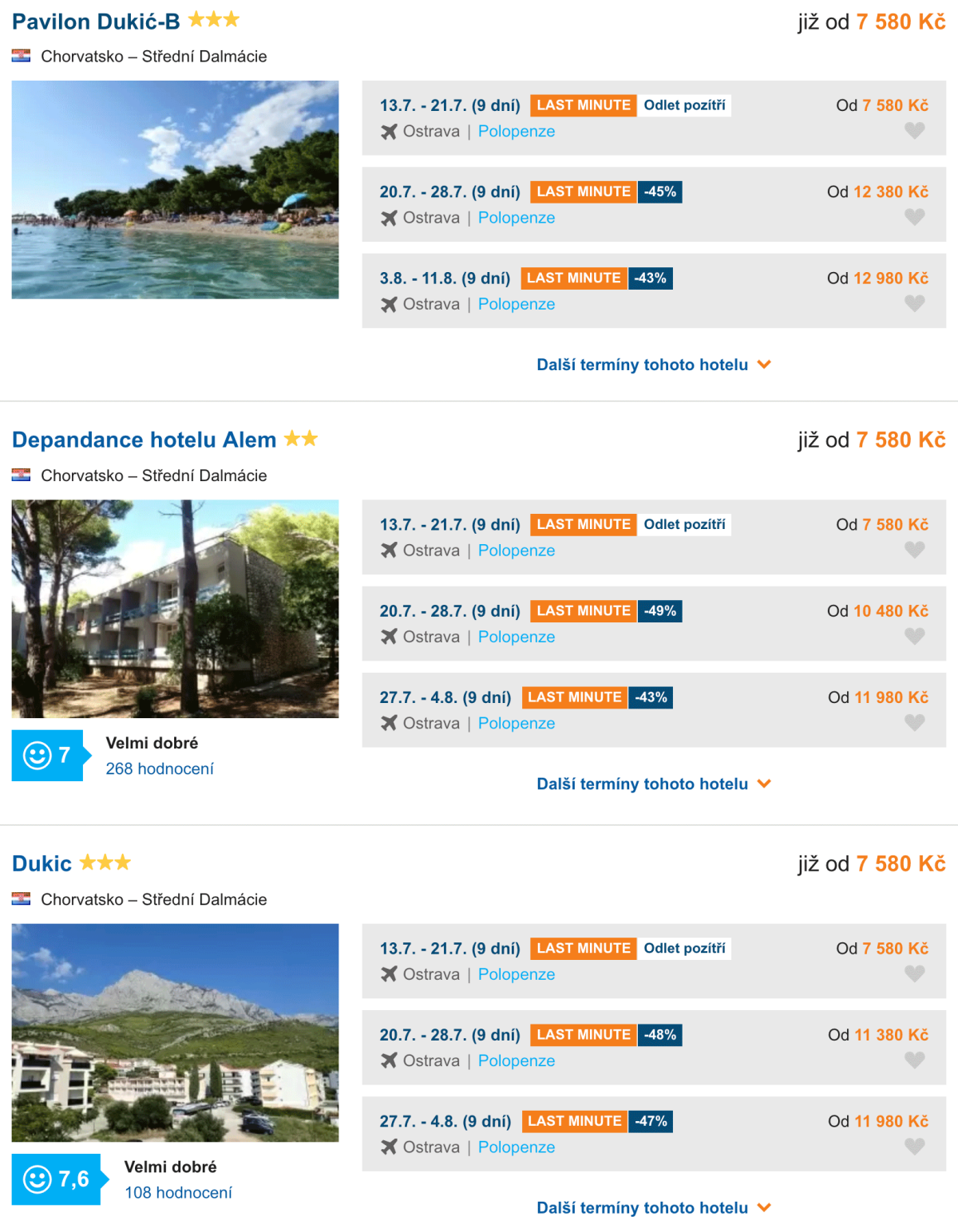
Task: Open the Dukic hotel title
Action: click(42, 863)
